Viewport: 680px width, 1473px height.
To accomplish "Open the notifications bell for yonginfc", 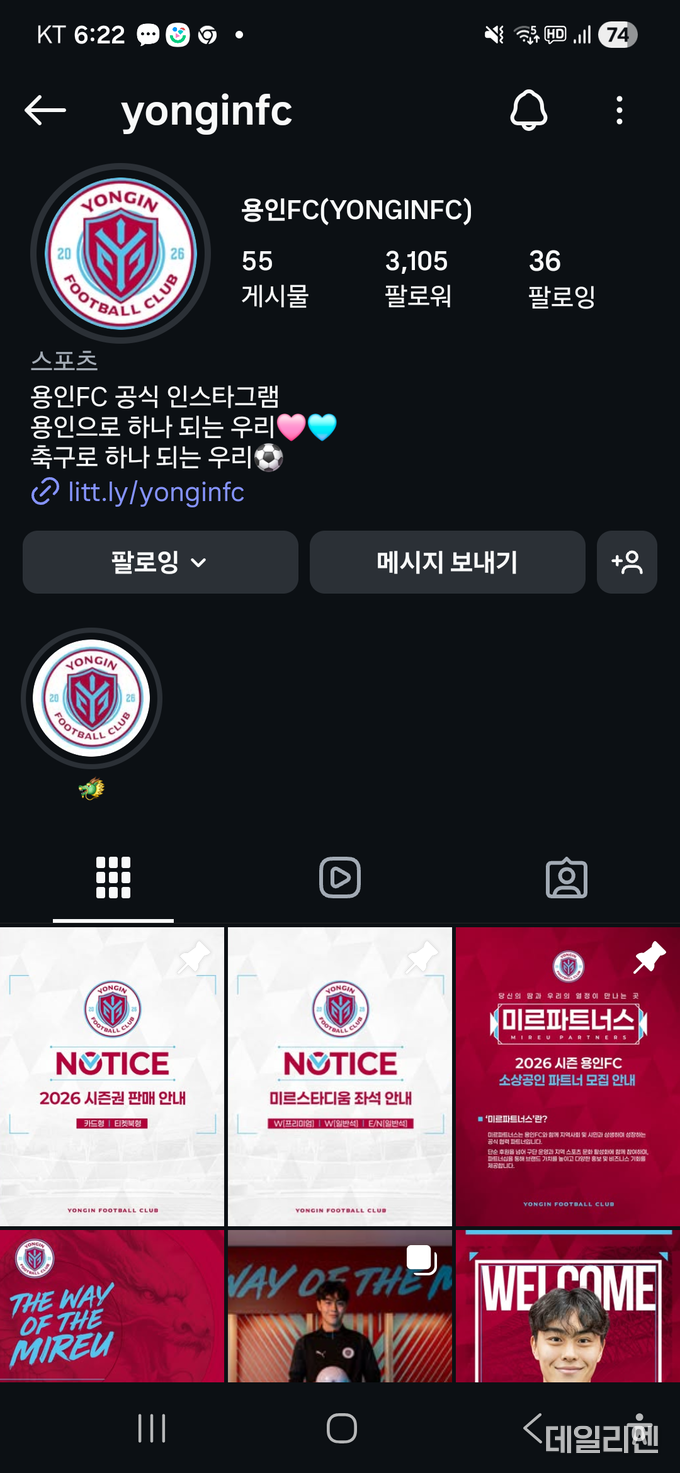I will [529, 111].
